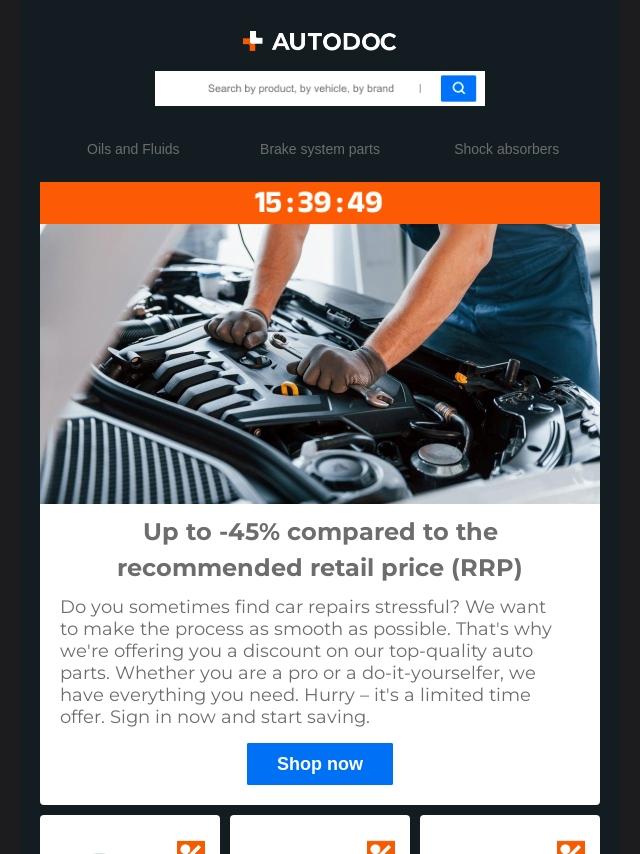
Task: Browse Shock absorbers category
Action: coord(506,149)
